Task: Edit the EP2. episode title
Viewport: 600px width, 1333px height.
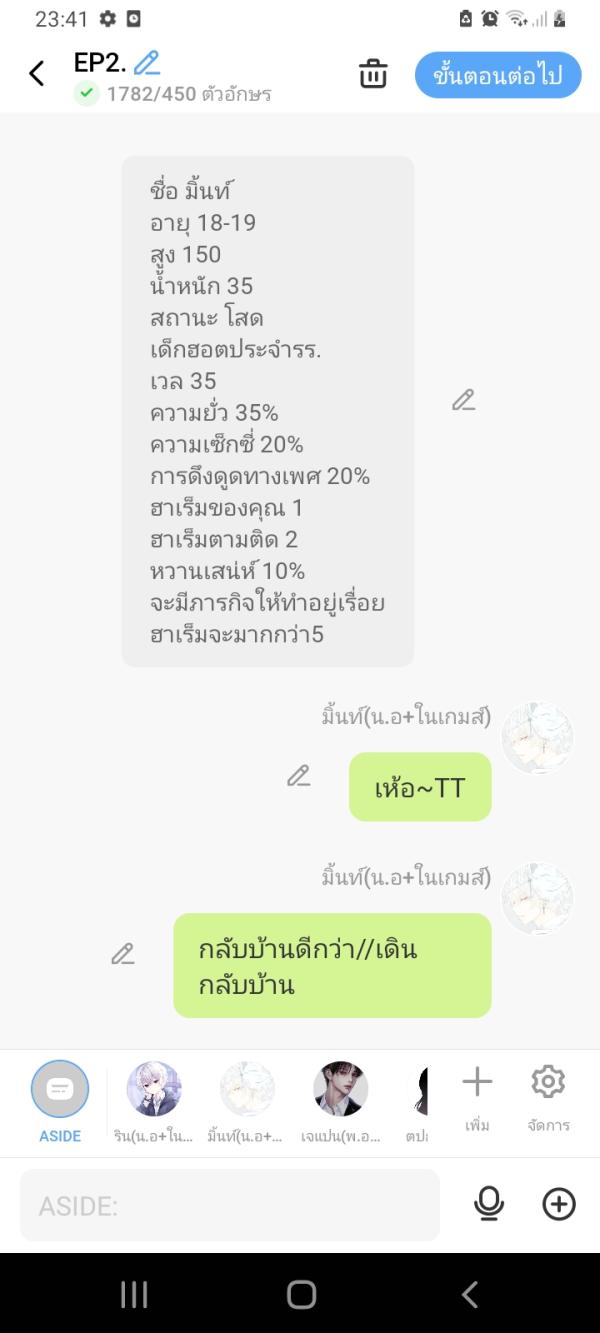Action: tap(147, 62)
